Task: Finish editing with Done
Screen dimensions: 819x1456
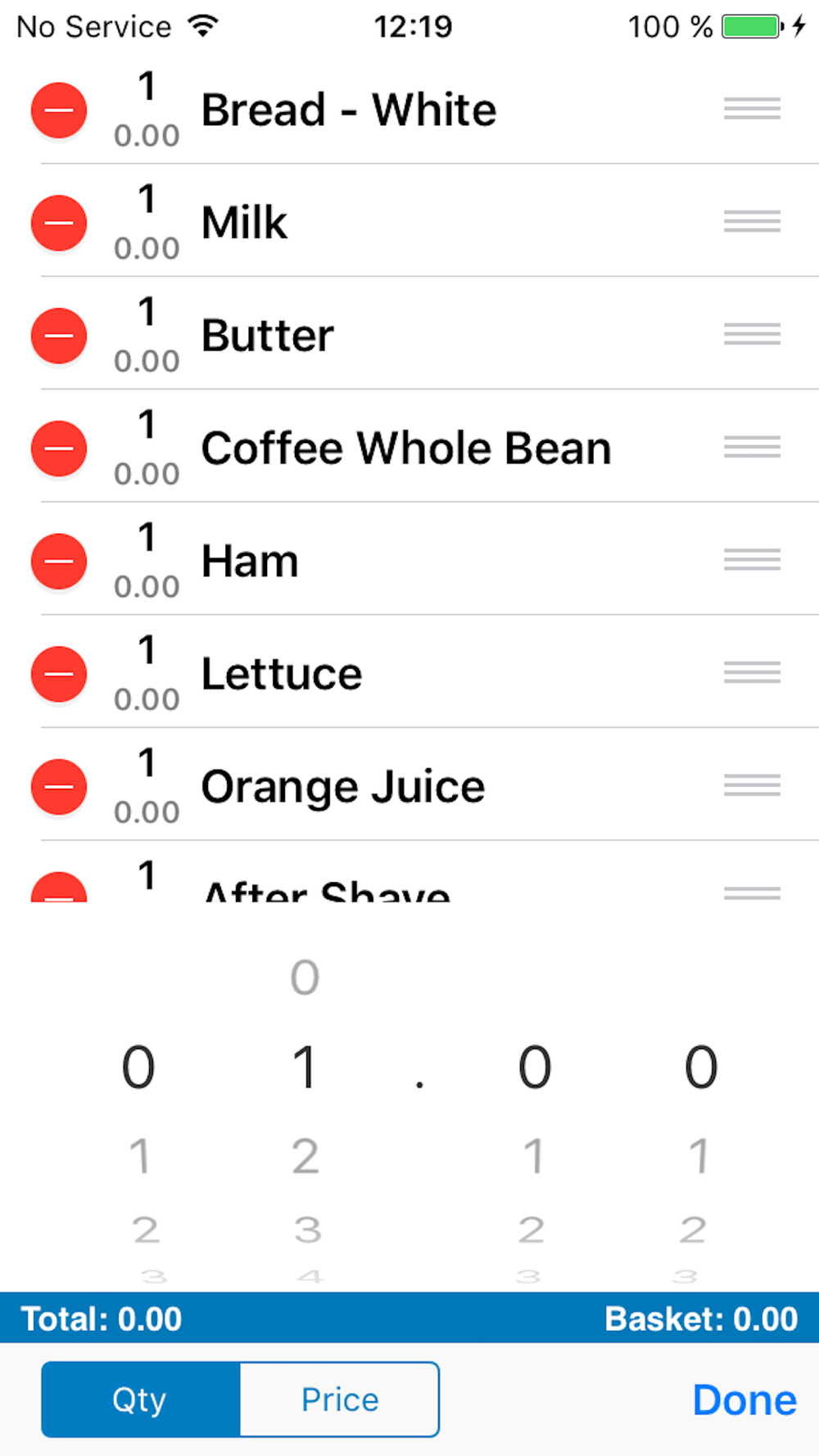Action: pyautogui.click(x=744, y=1399)
